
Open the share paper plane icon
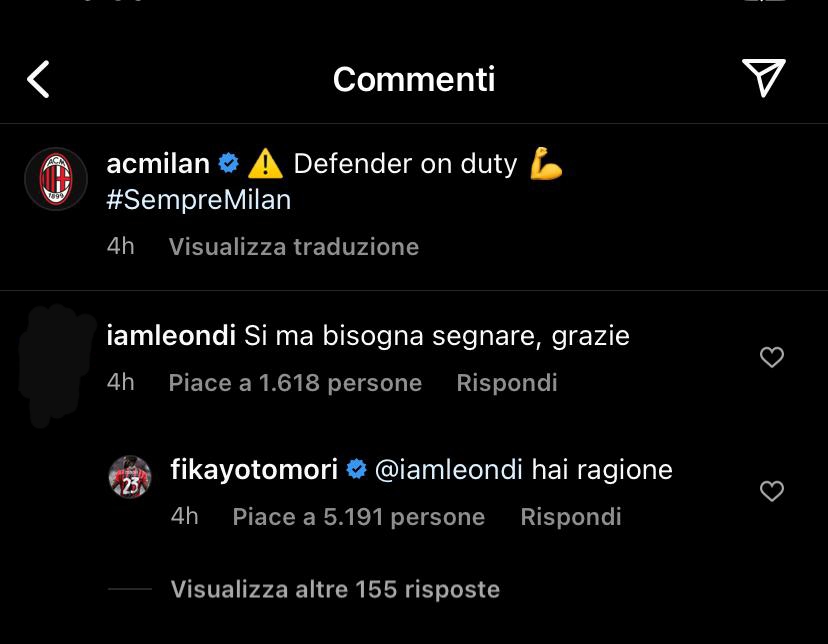(x=763, y=79)
